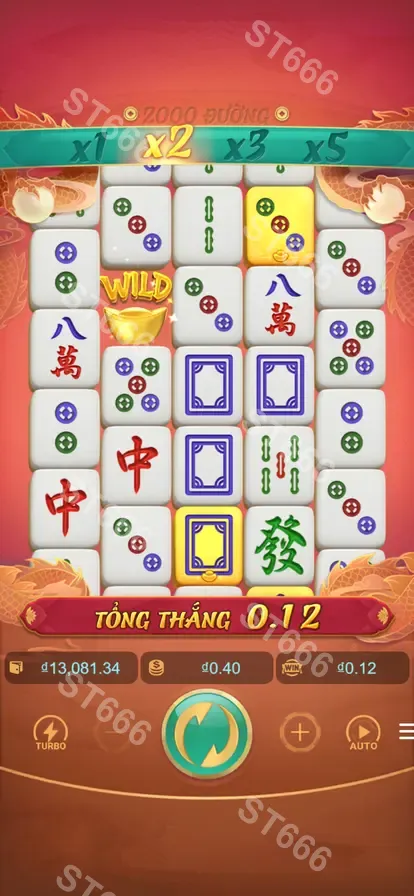Start Auto spin
Screen dimensions: 414x896
(363, 734)
